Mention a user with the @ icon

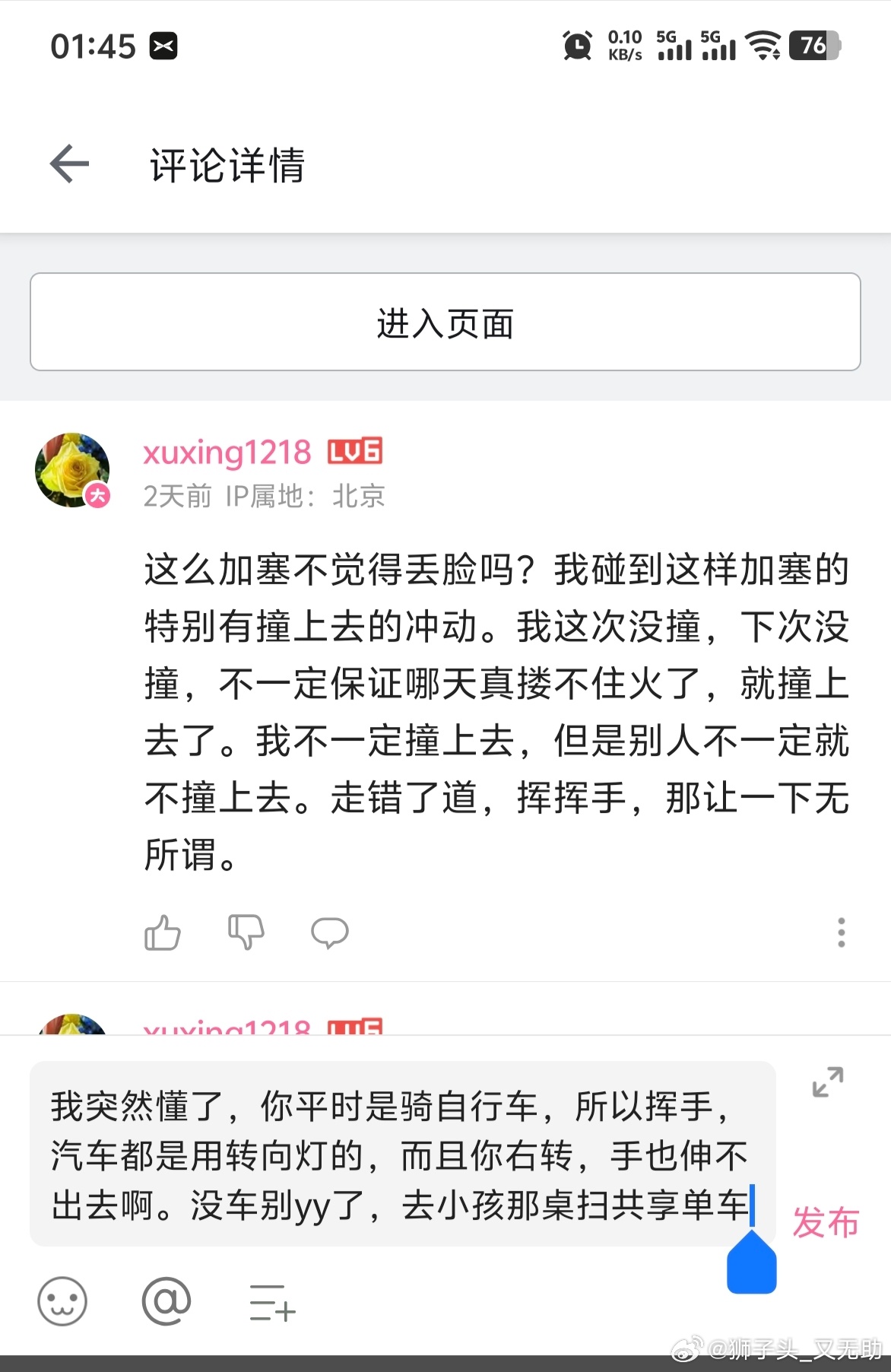[167, 1302]
